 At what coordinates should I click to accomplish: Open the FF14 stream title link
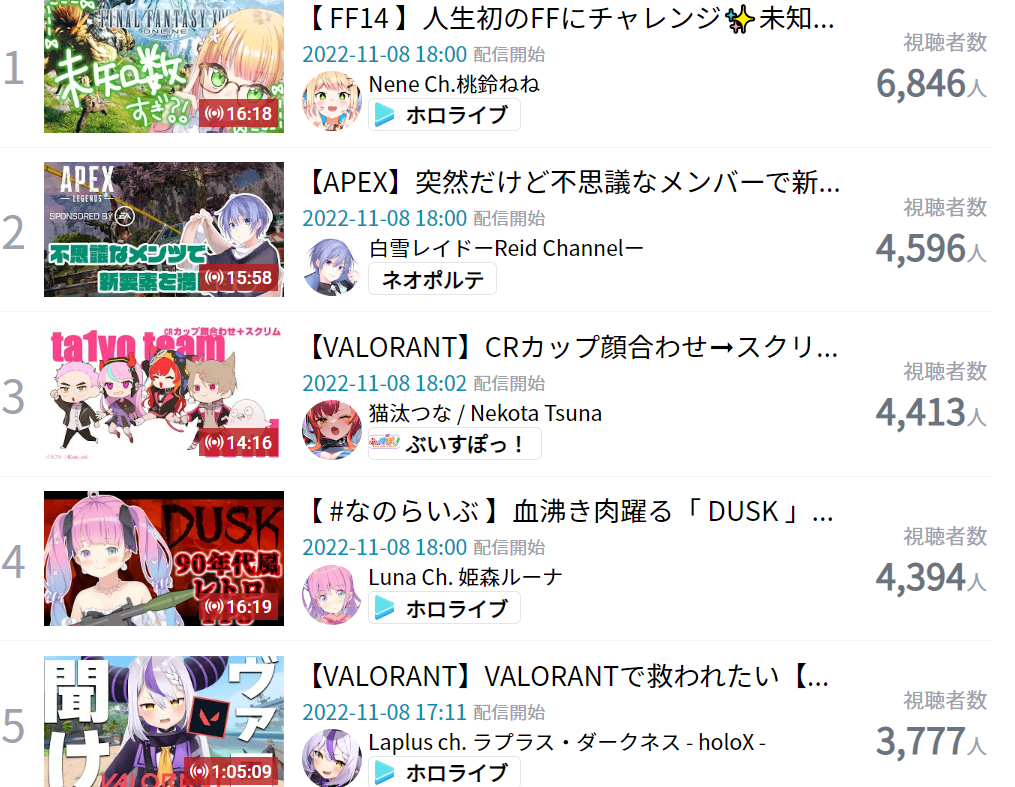(570, 19)
